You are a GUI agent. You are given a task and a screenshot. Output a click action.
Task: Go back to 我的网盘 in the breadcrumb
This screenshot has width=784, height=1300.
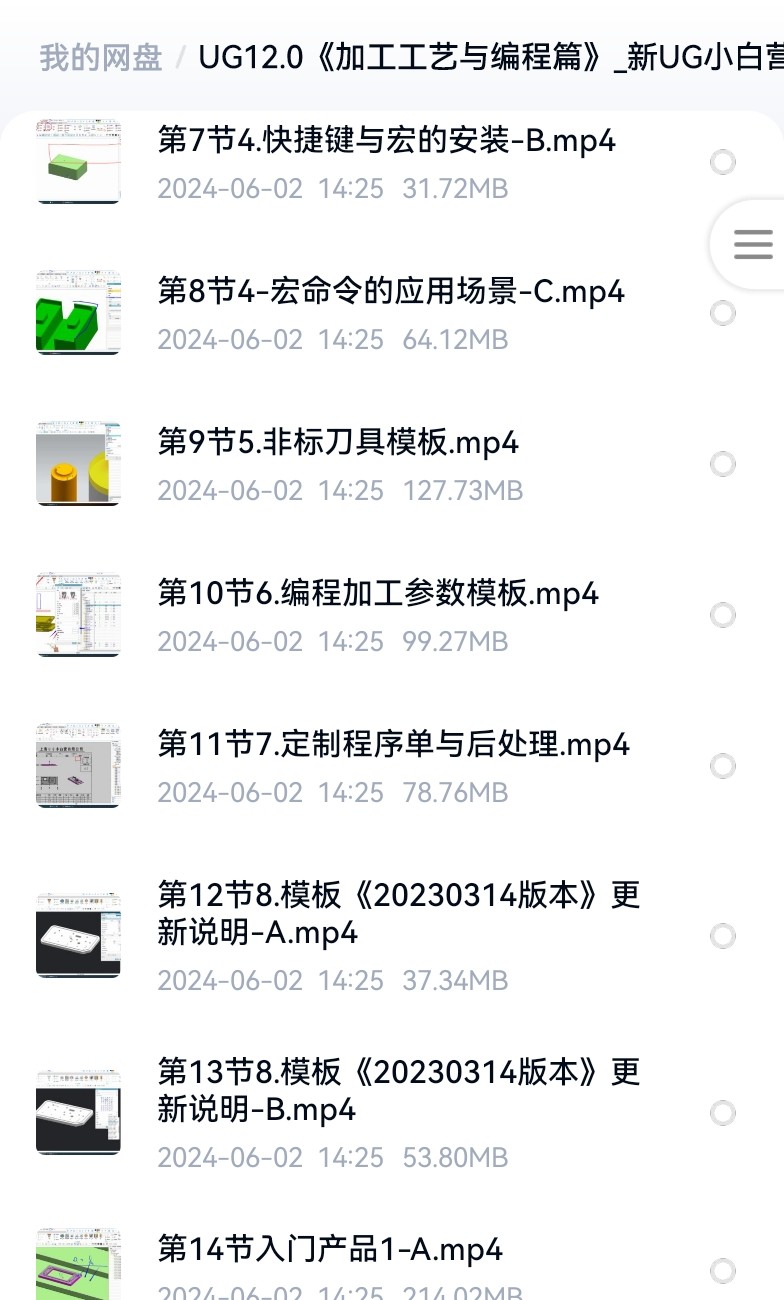point(100,58)
